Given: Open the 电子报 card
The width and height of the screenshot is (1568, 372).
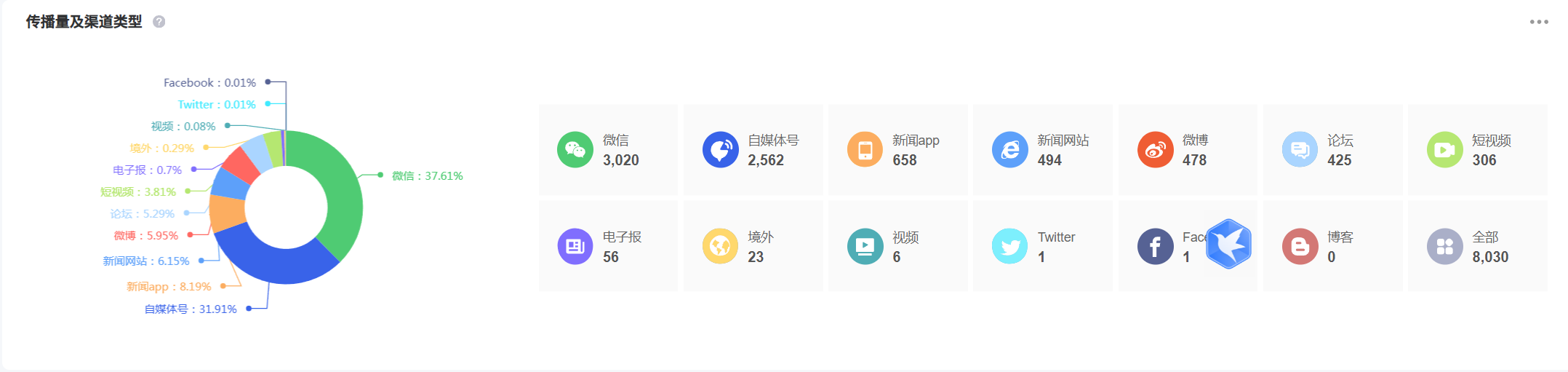Looking at the screenshot, I should pyautogui.click(x=608, y=246).
